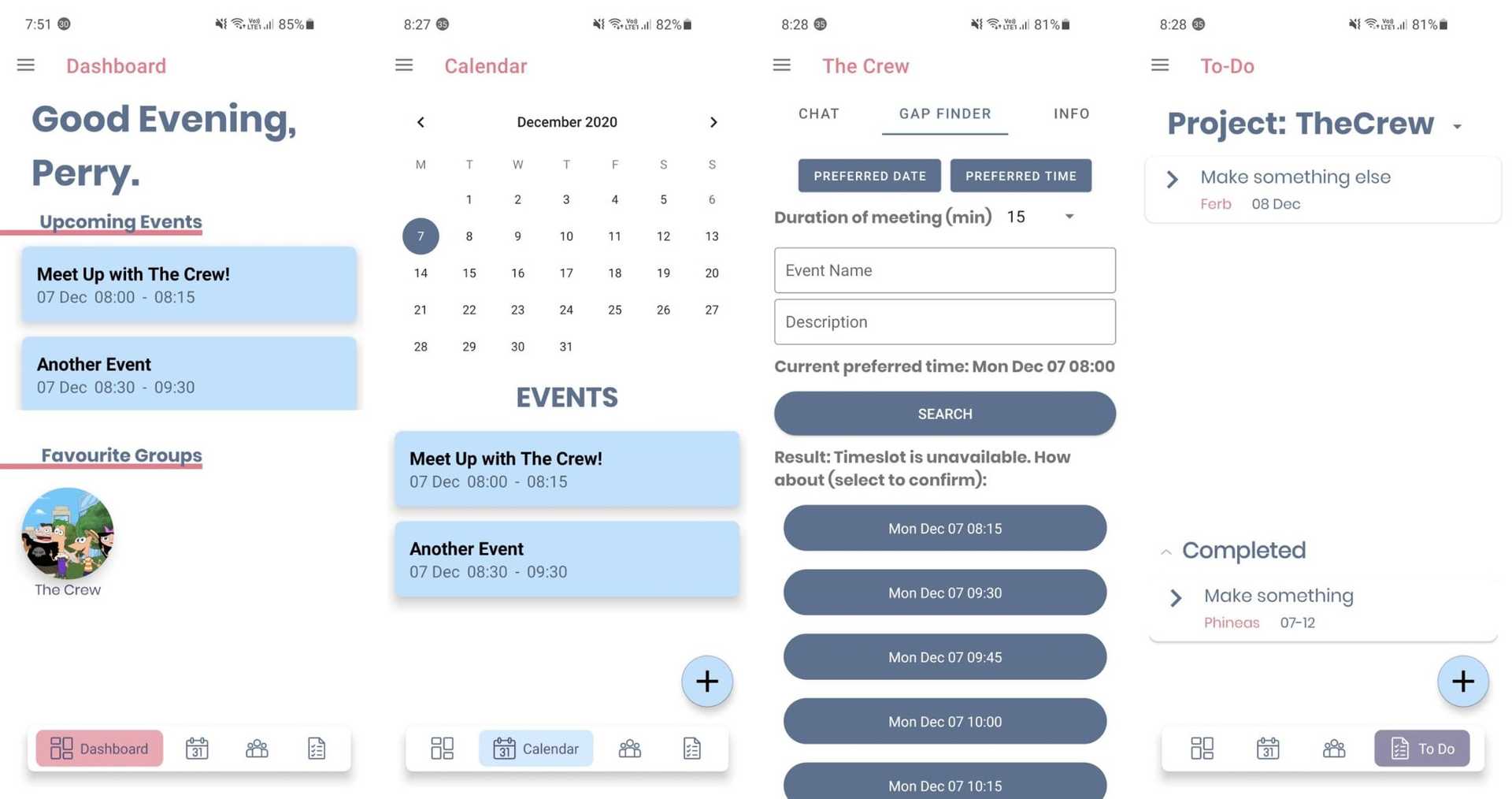Open the drawer menu on the Dashboard screen
Image resolution: width=1512 pixels, height=799 pixels.
(26, 65)
